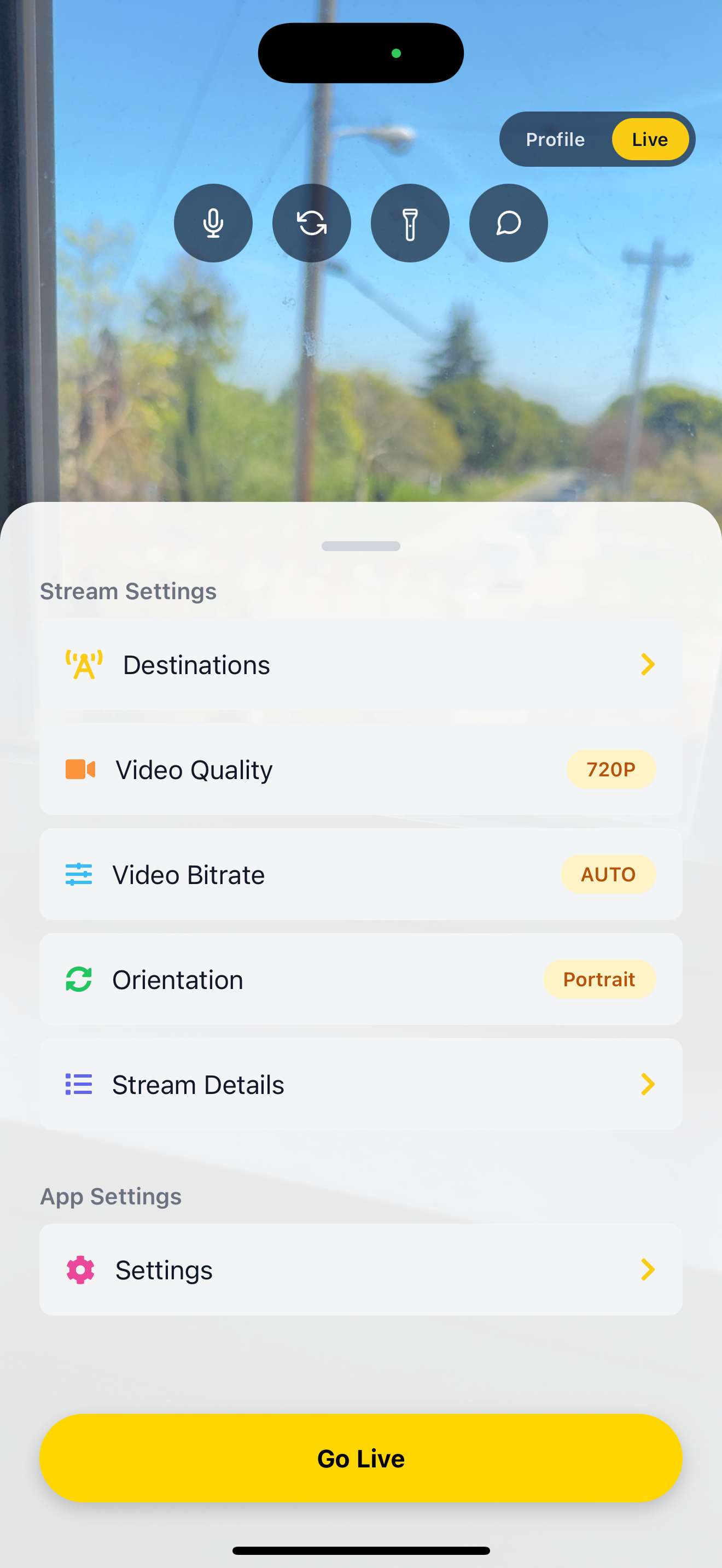Tap the blue Video Bitrate sliders icon
Image resolution: width=722 pixels, height=1568 pixels.
78,874
